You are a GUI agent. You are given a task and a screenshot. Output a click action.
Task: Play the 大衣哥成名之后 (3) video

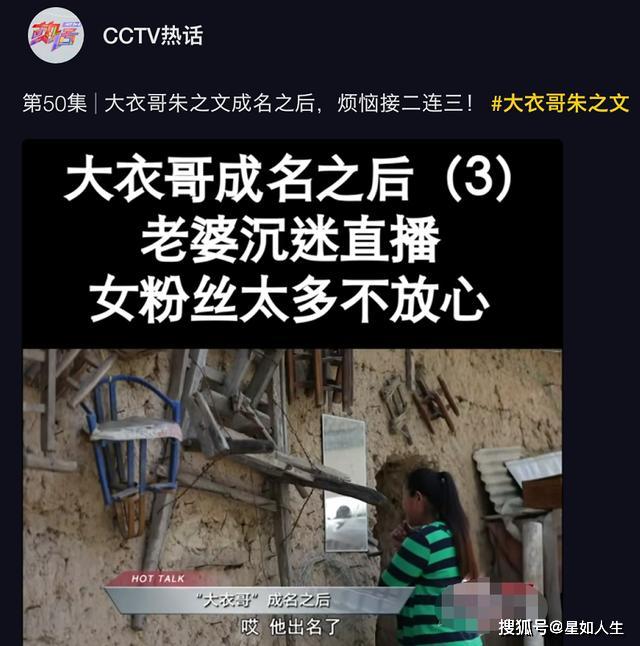(x=292, y=393)
